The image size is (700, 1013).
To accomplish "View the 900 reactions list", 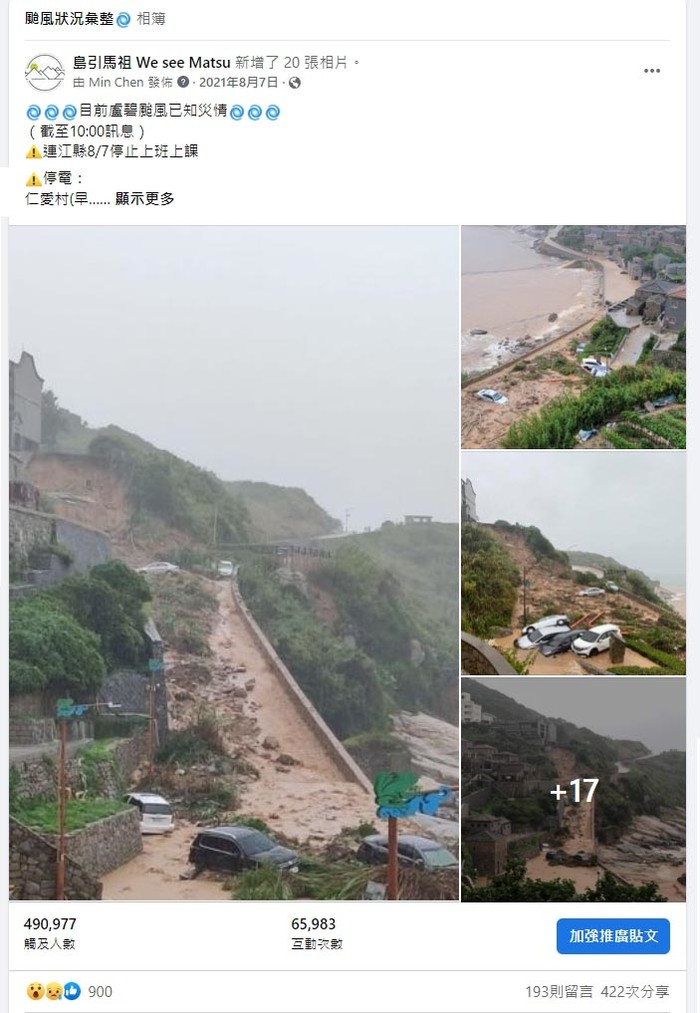I will pyautogui.click(x=99, y=992).
